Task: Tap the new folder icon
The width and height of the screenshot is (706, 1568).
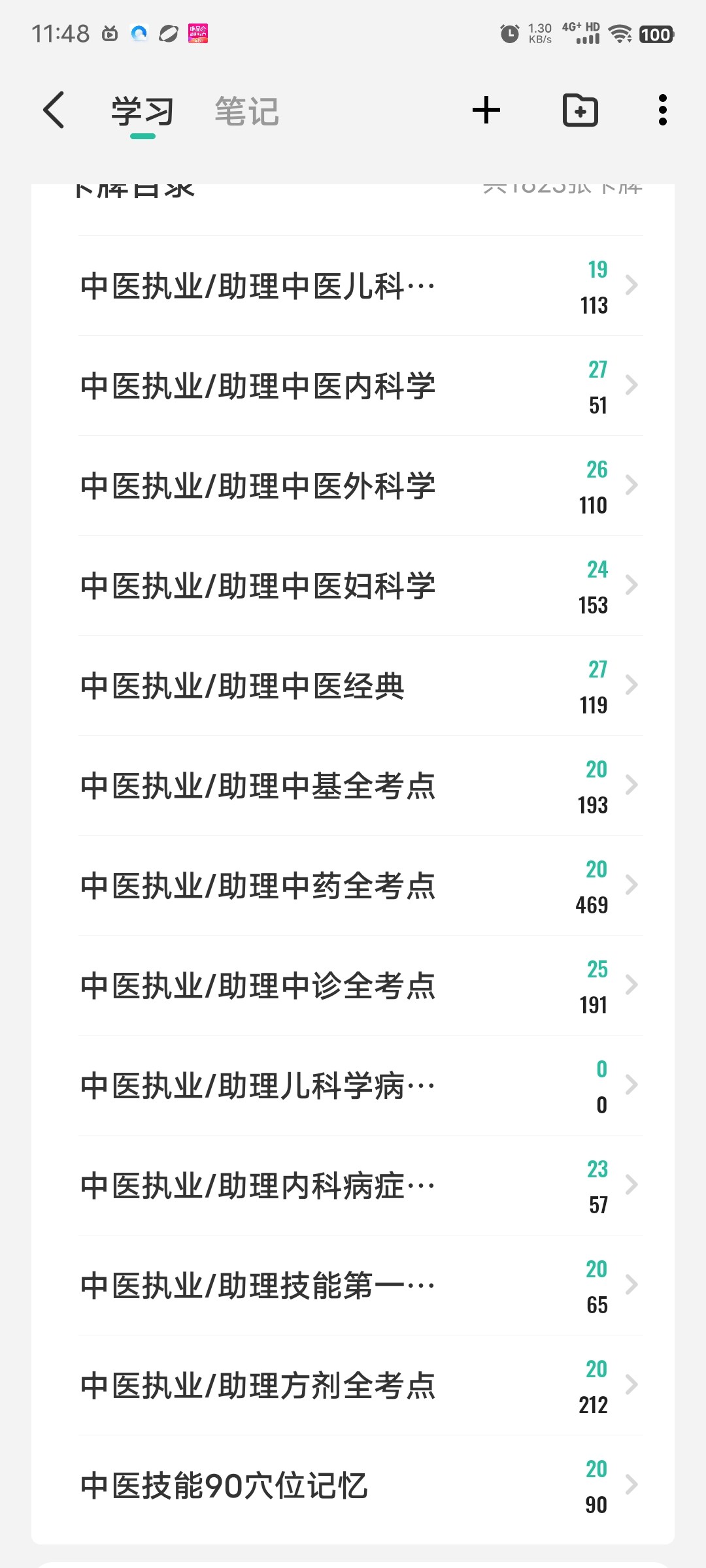Action: click(580, 110)
